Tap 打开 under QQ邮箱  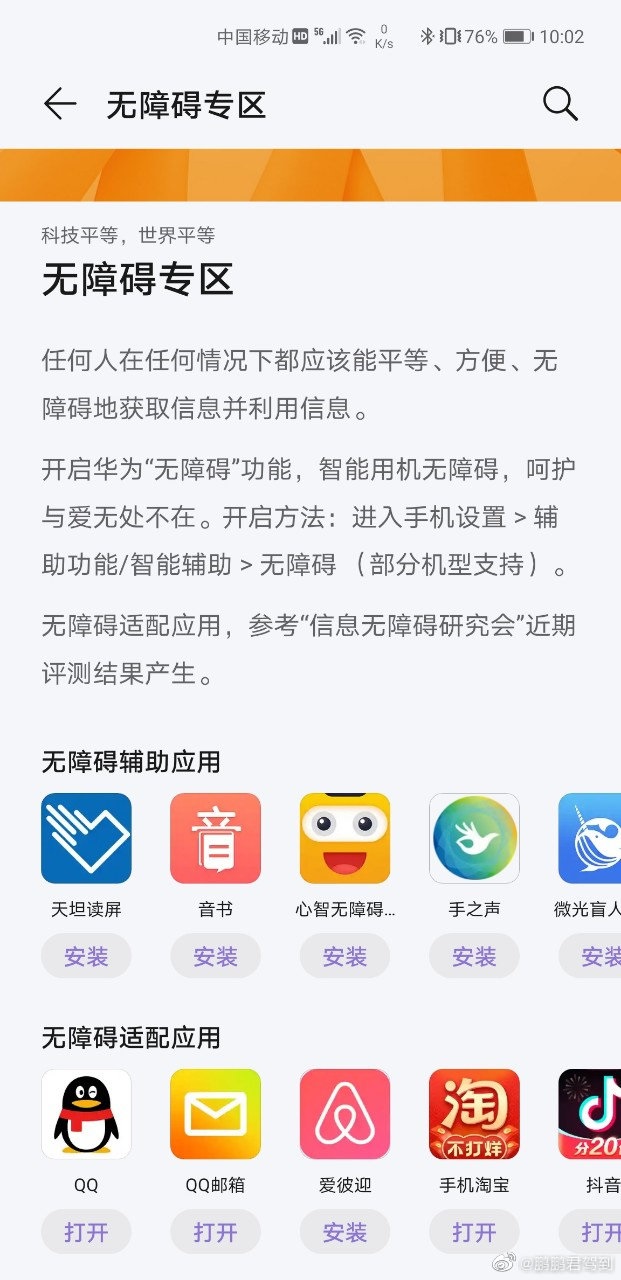tap(215, 1232)
